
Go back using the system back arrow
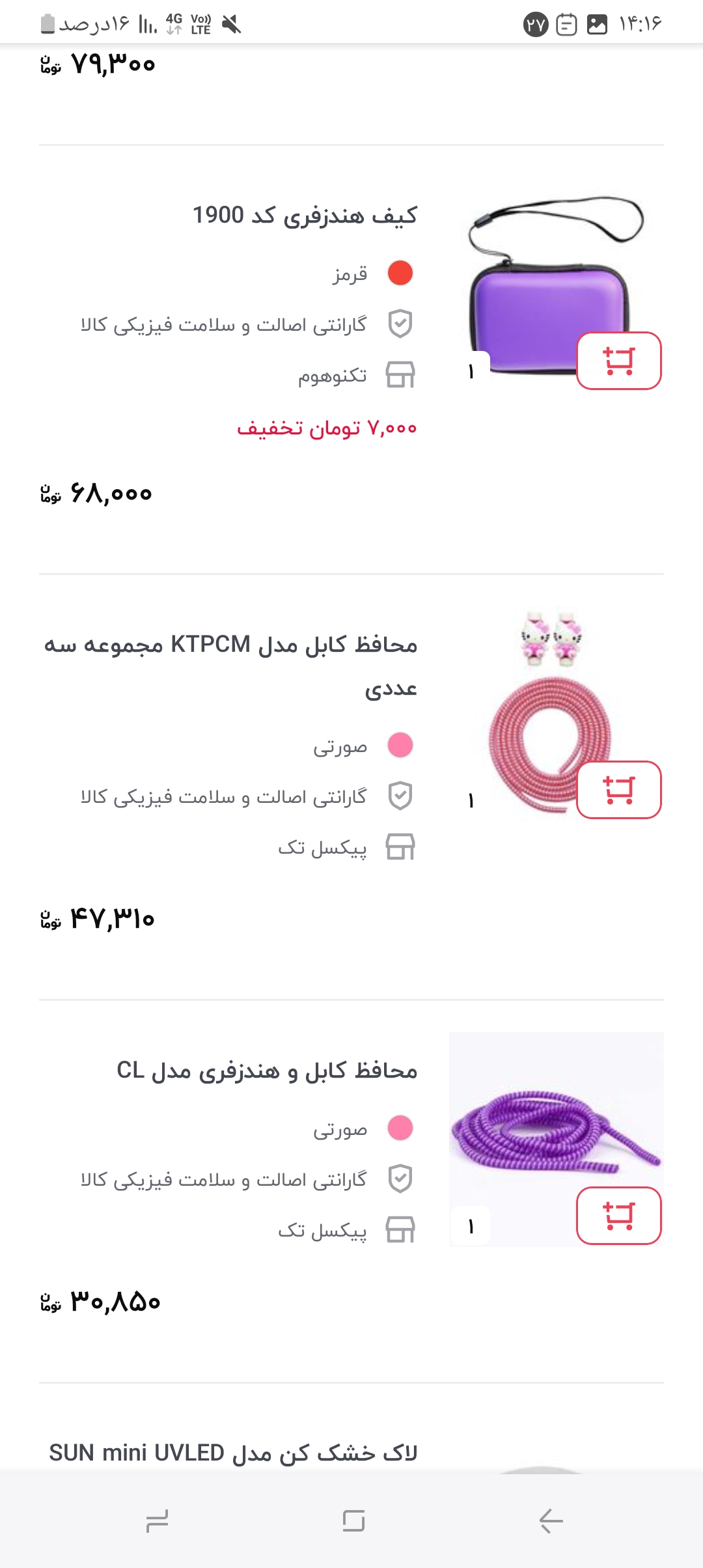point(551,1521)
